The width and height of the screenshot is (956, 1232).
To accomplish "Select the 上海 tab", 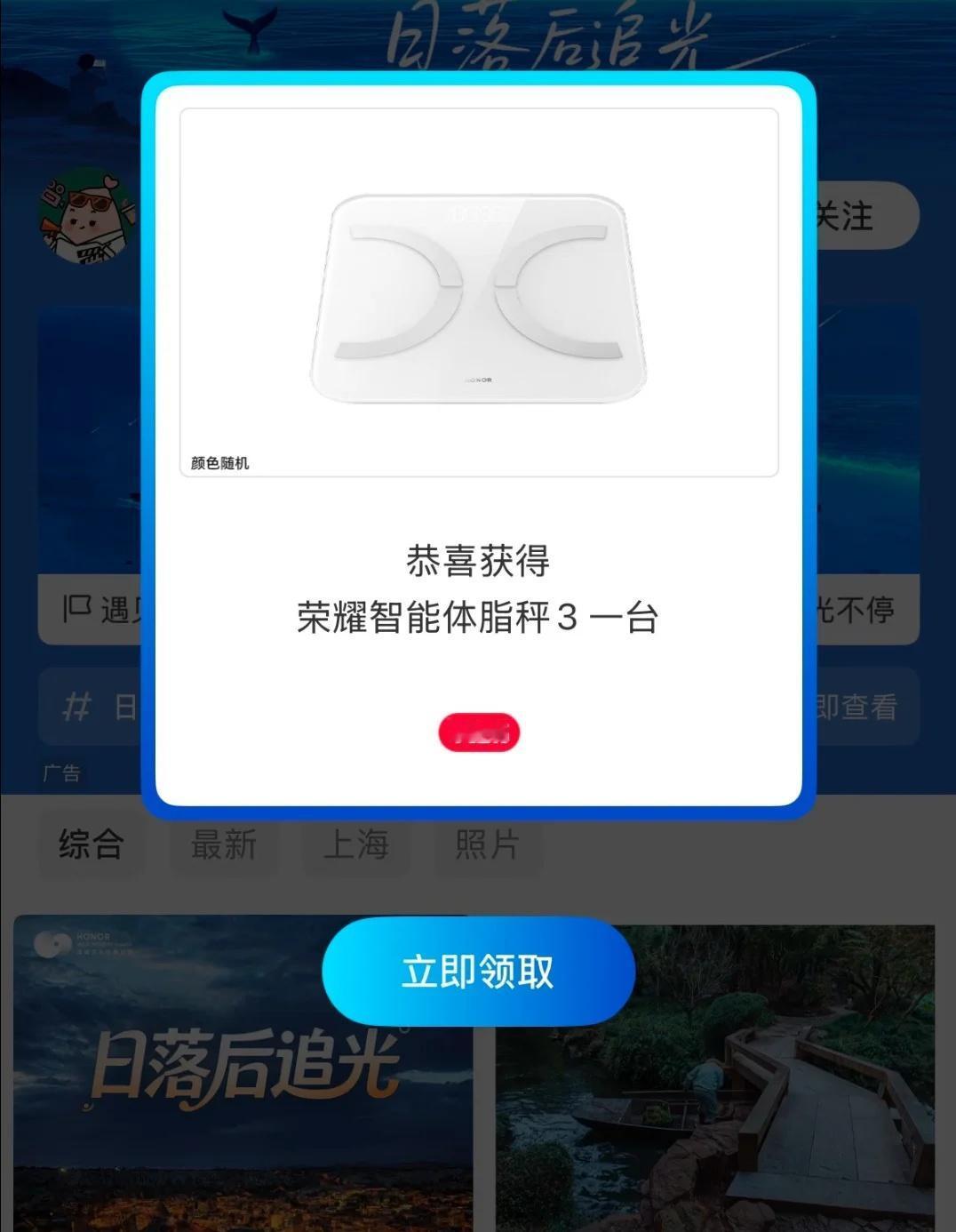I will click(x=356, y=845).
